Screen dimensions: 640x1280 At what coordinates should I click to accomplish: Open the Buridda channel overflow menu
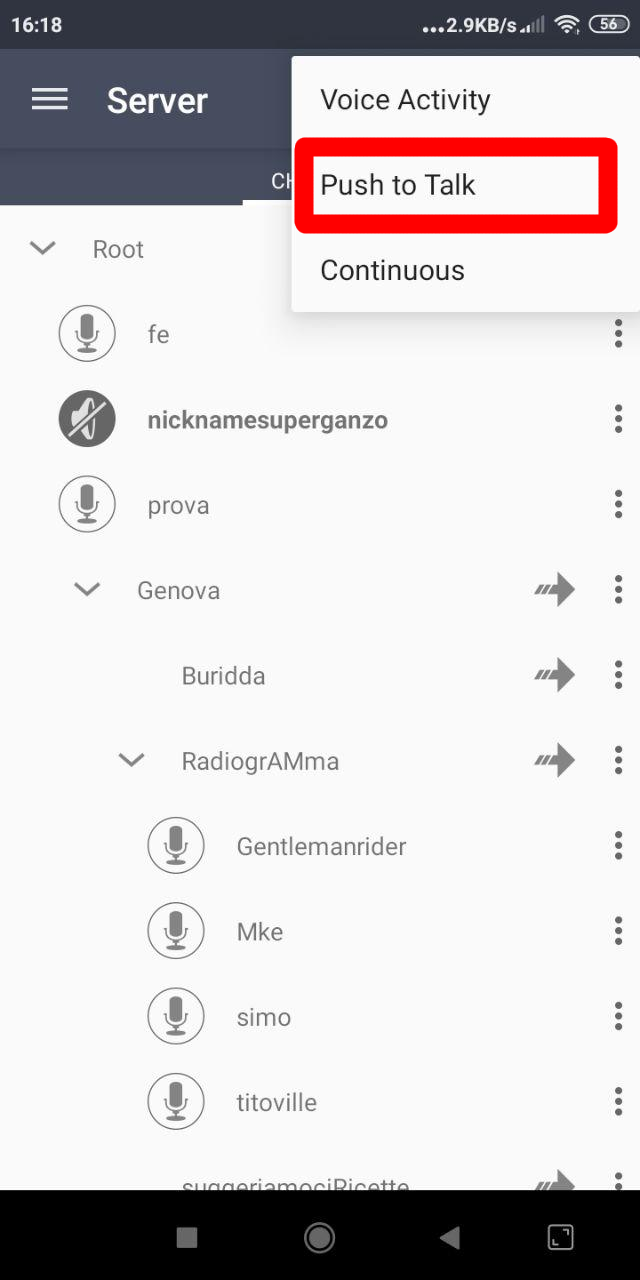click(618, 676)
